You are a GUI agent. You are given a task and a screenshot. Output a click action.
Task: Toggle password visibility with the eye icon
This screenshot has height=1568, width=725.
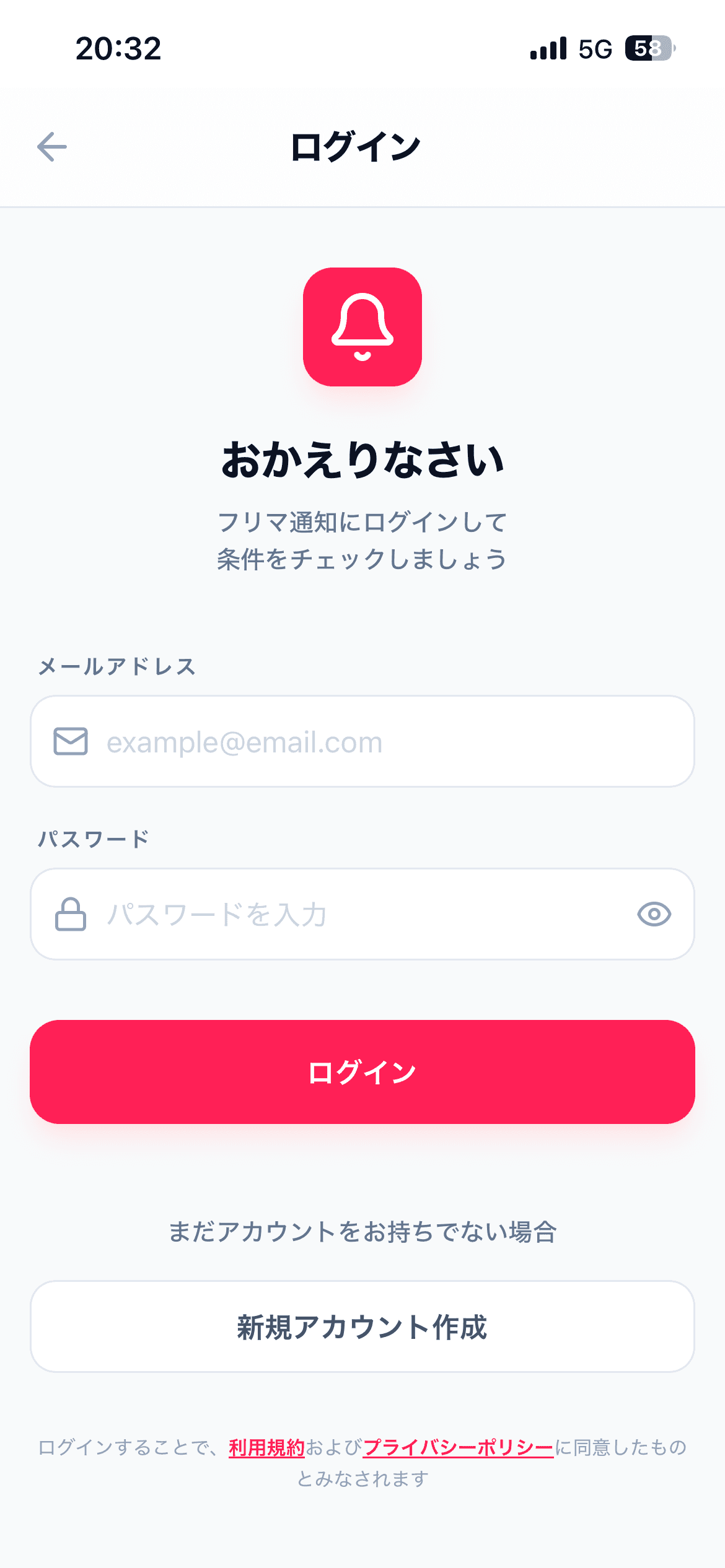click(x=653, y=914)
